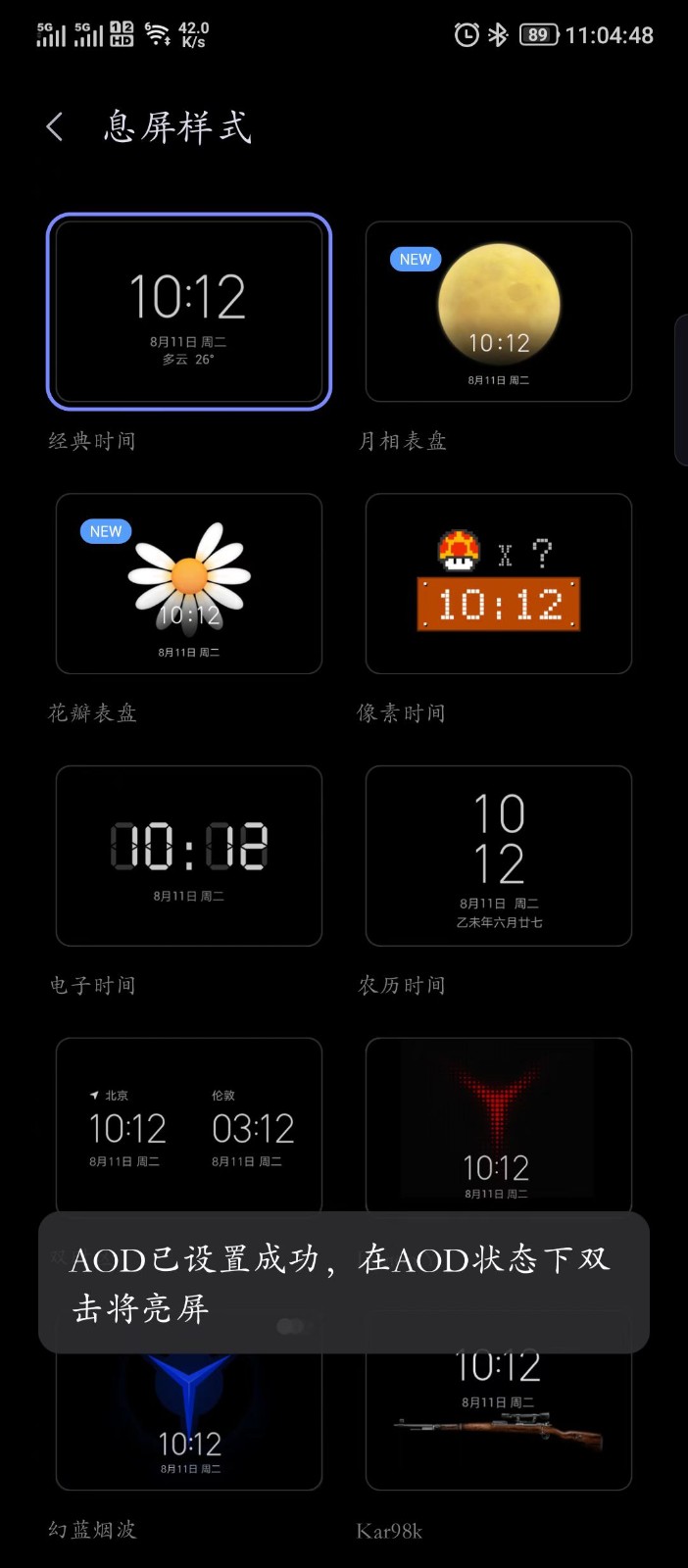The width and height of the screenshot is (688, 1568).
Task: Select the 像素时间 pixel style
Action: [498, 583]
